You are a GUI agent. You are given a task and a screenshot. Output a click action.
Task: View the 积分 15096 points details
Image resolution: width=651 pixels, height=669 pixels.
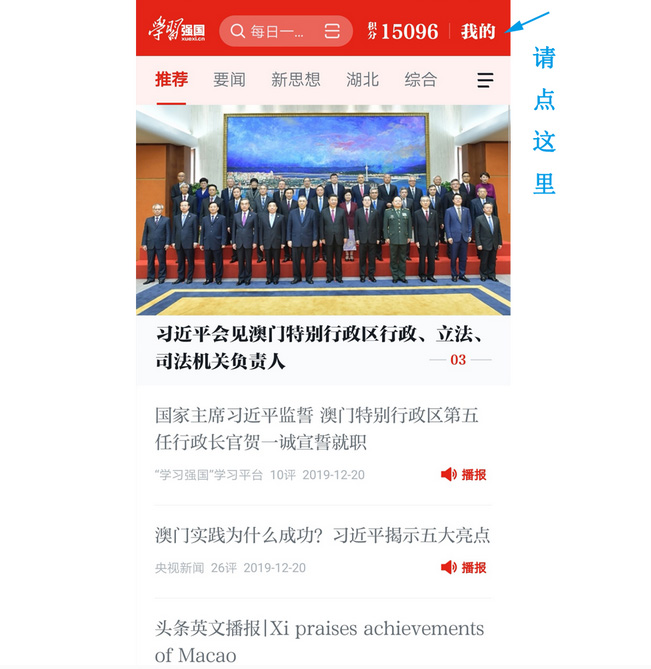[402, 31]
